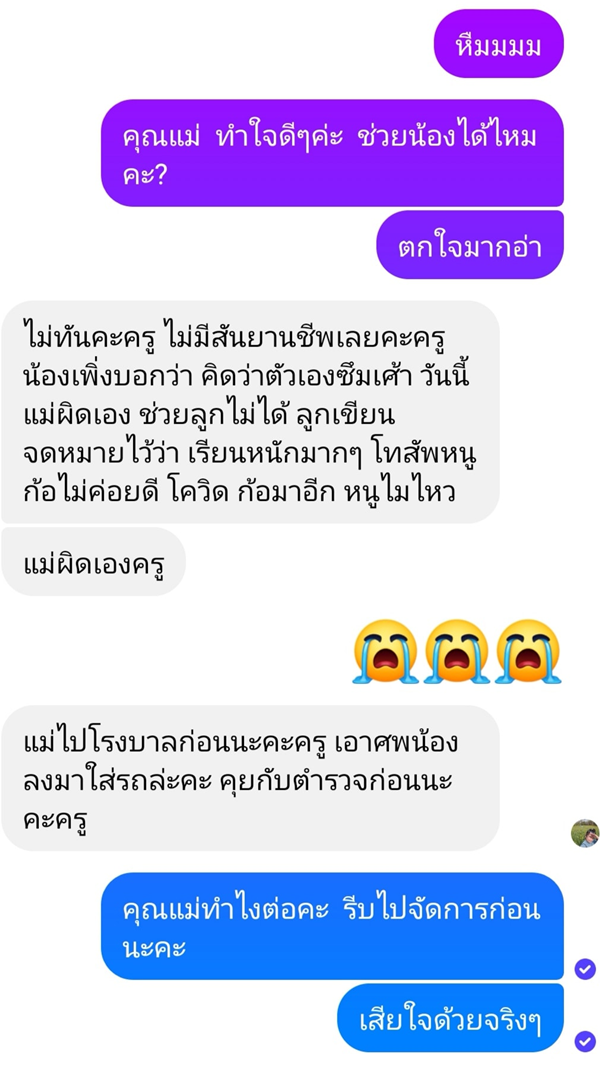Tap the "เสียใจด้วยจริงๆ" message bubble
Image resolution: width=600 pixels, height=1068 pixels.
tap(450, 1019)
